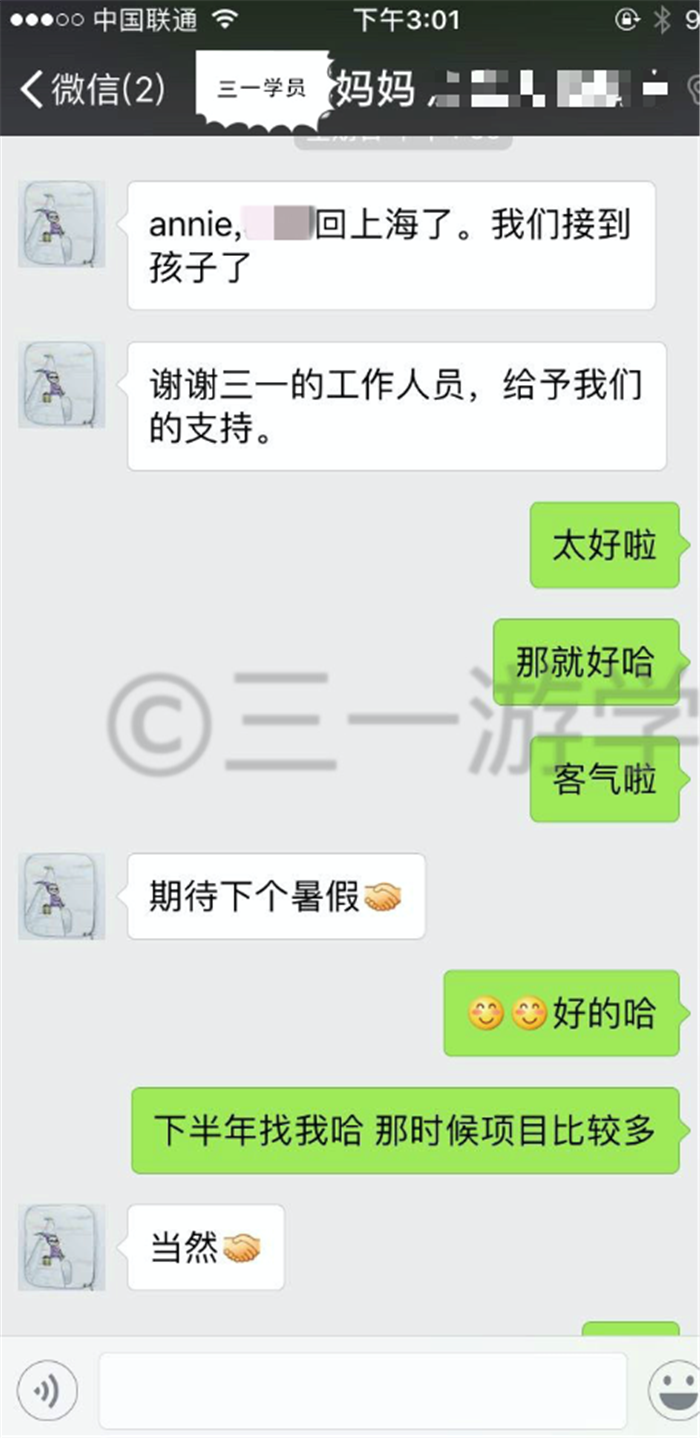
Task: Tap the message text input field
Action: [x=363, y=1390]
